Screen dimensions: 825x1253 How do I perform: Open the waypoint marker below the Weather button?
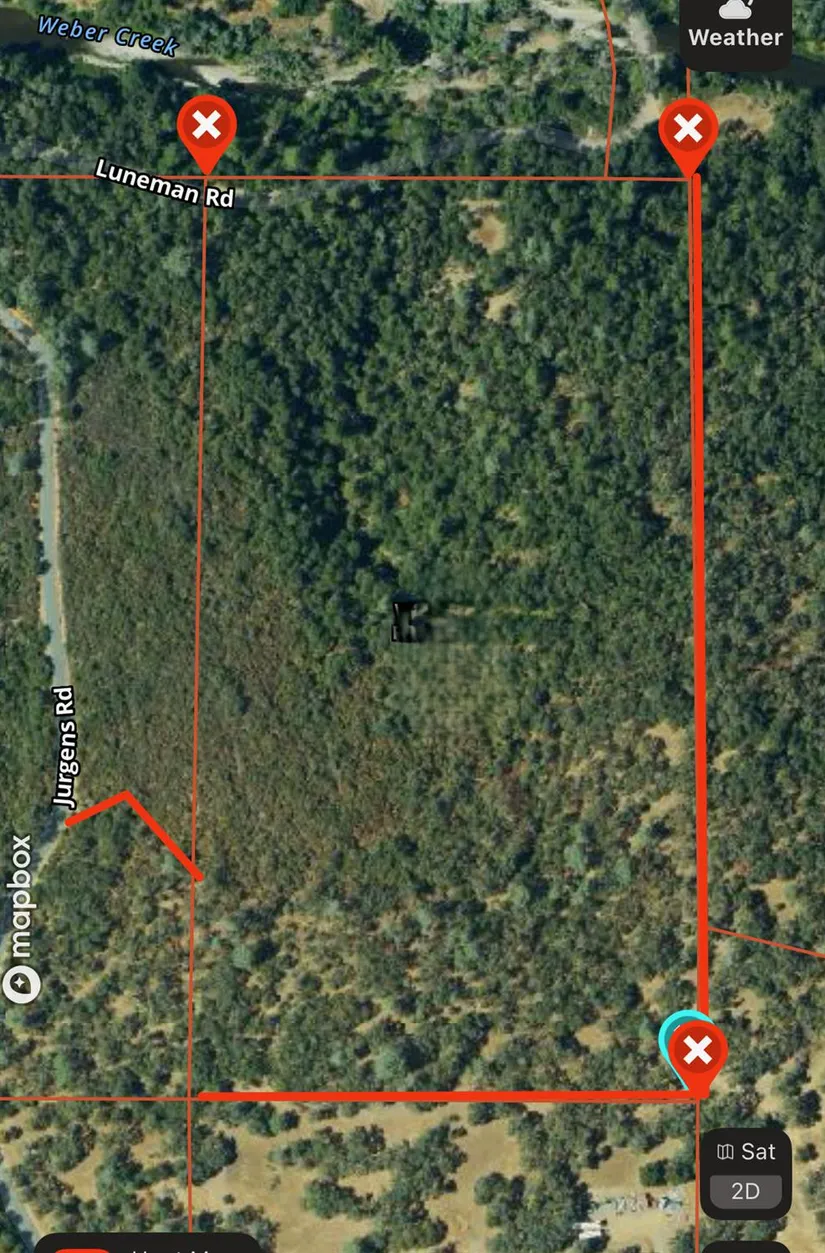[688, 129]
